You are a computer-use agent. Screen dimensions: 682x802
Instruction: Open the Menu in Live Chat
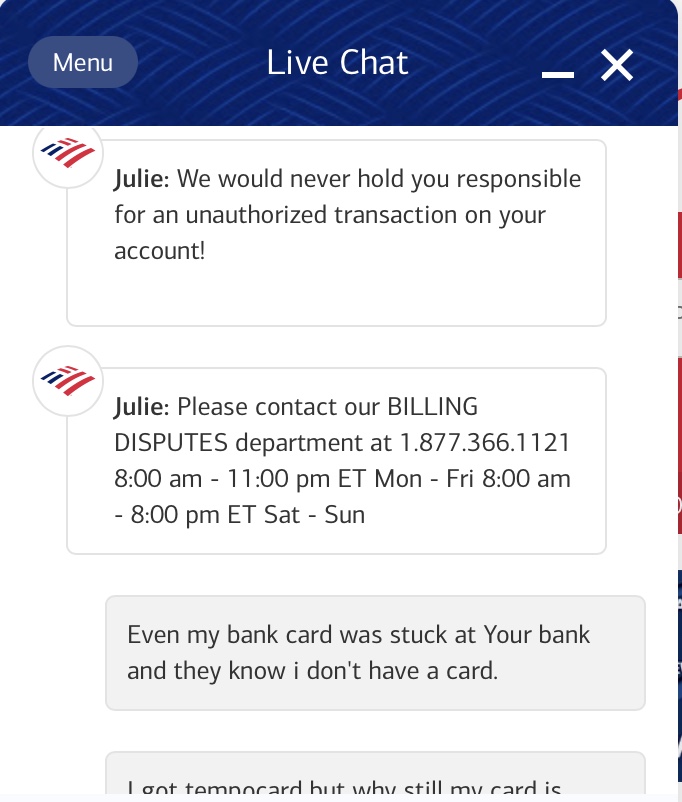83,62
